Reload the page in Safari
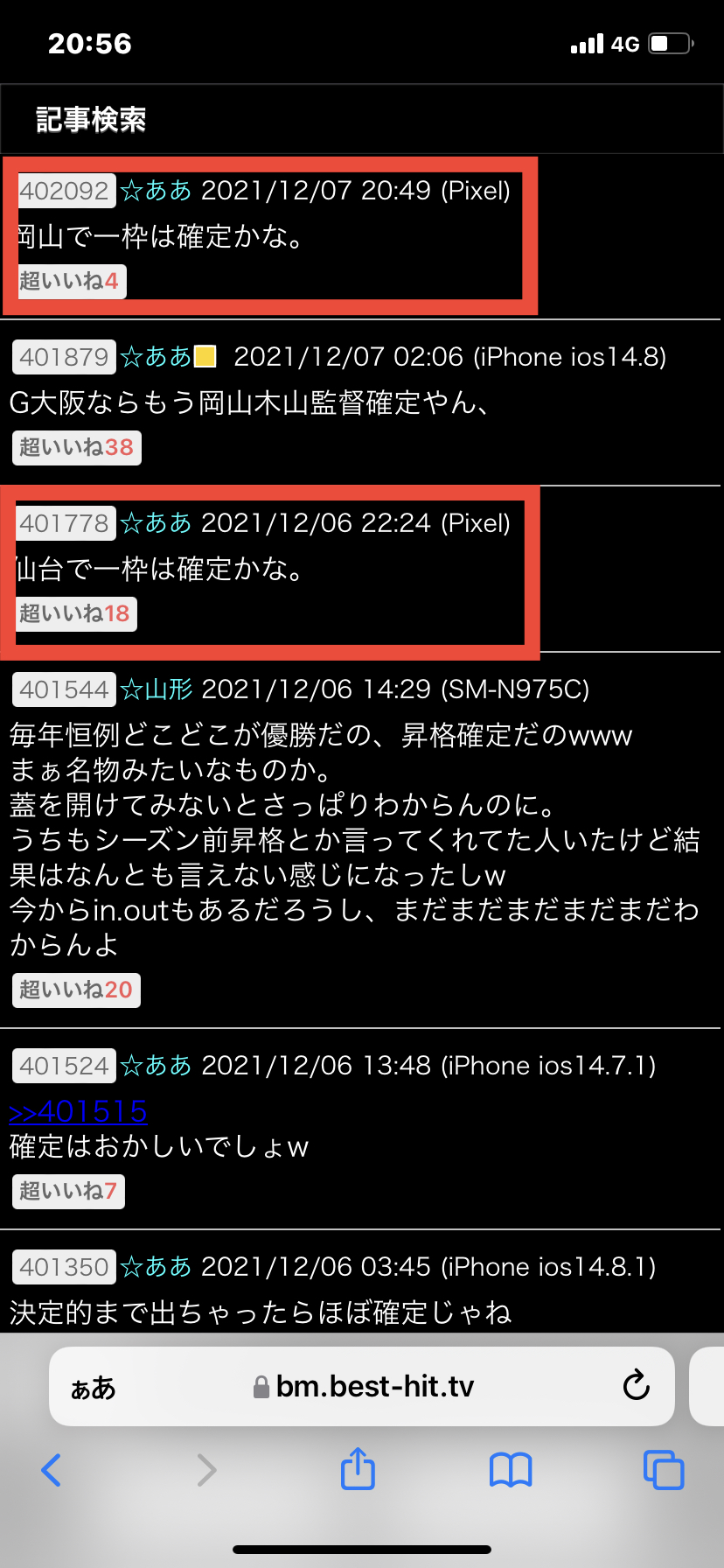 tap(636, 1386)
